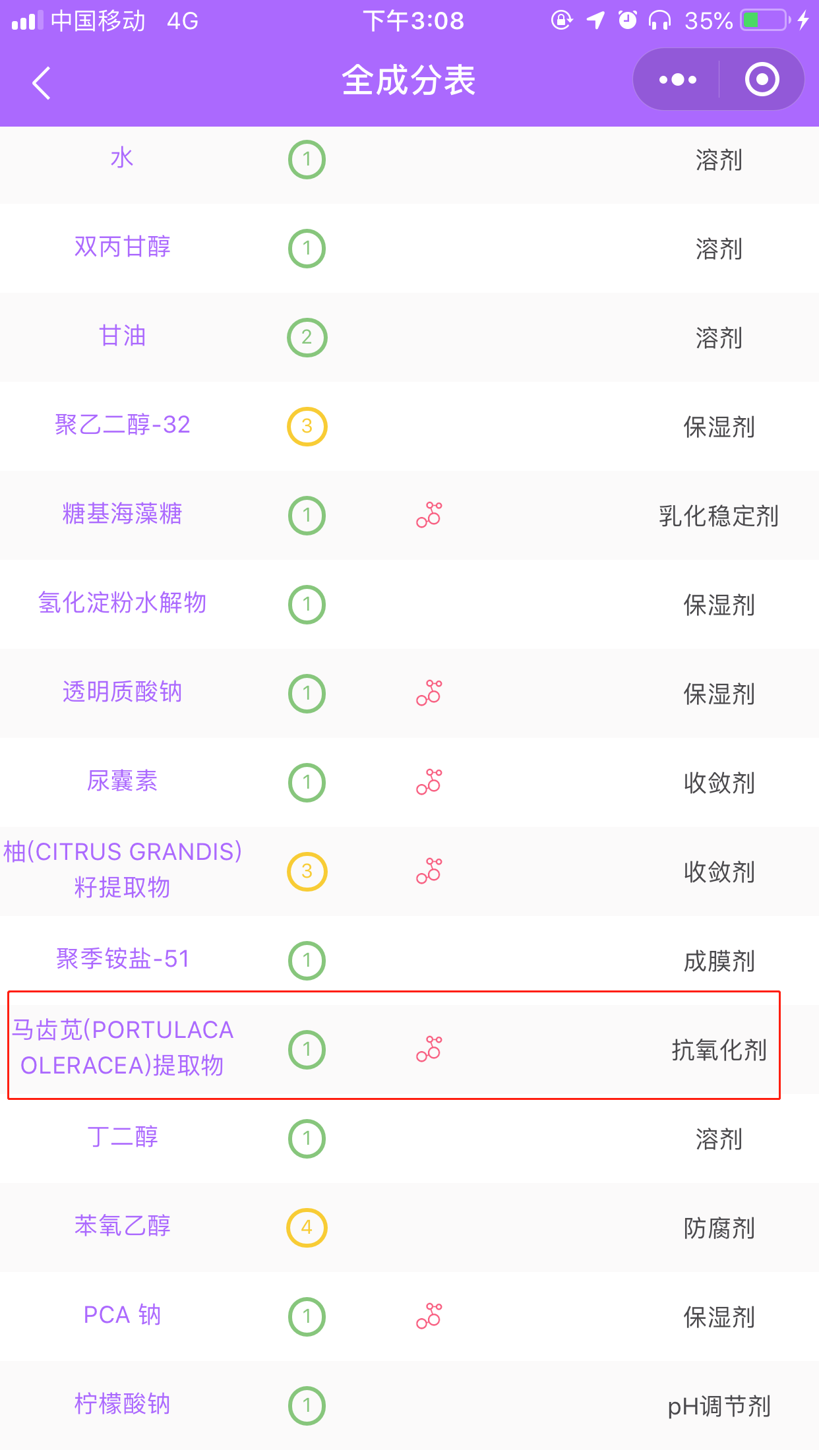Screen dimensions: 819x1456
Task: Open ingredient 水 details
Action: (x=122, y=159)
